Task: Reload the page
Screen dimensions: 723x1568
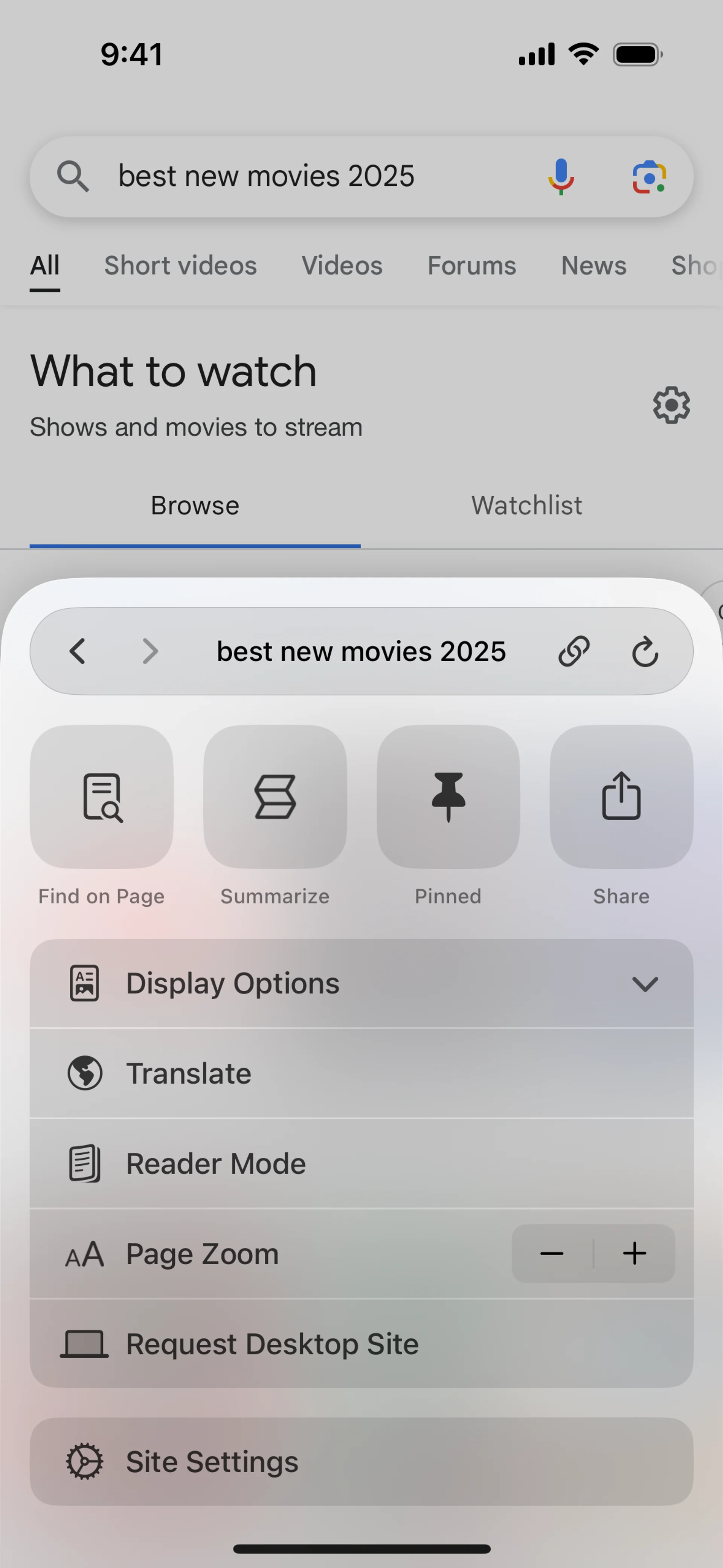Action: coord(645,651)
